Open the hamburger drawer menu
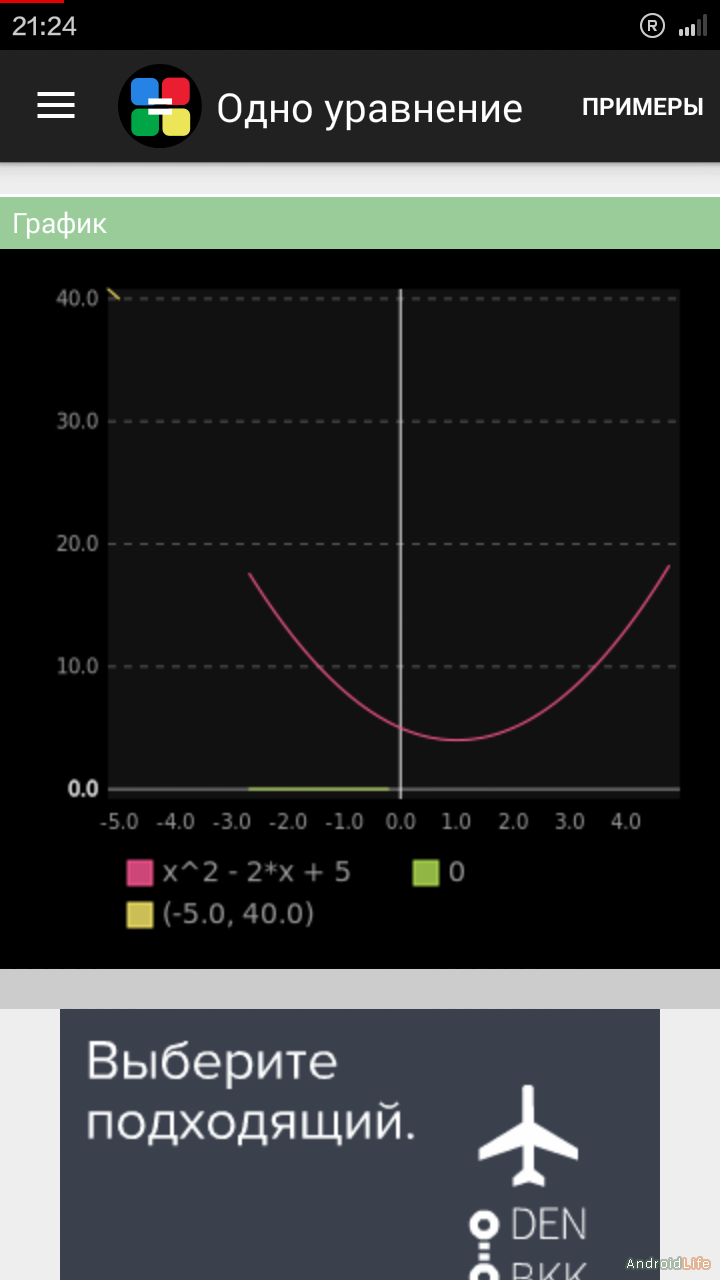The height and width of the screenshot is (1280, 720). [x=56, y=106]
